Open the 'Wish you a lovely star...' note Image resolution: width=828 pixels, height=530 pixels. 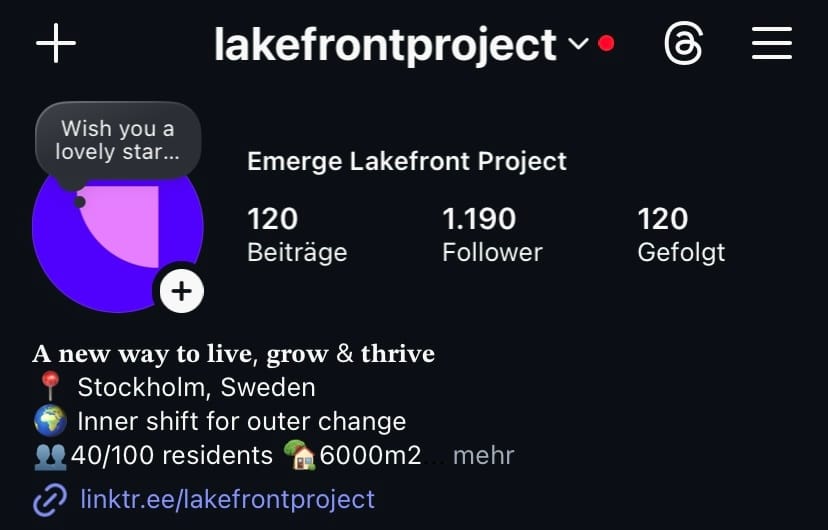tap(118, 141)
